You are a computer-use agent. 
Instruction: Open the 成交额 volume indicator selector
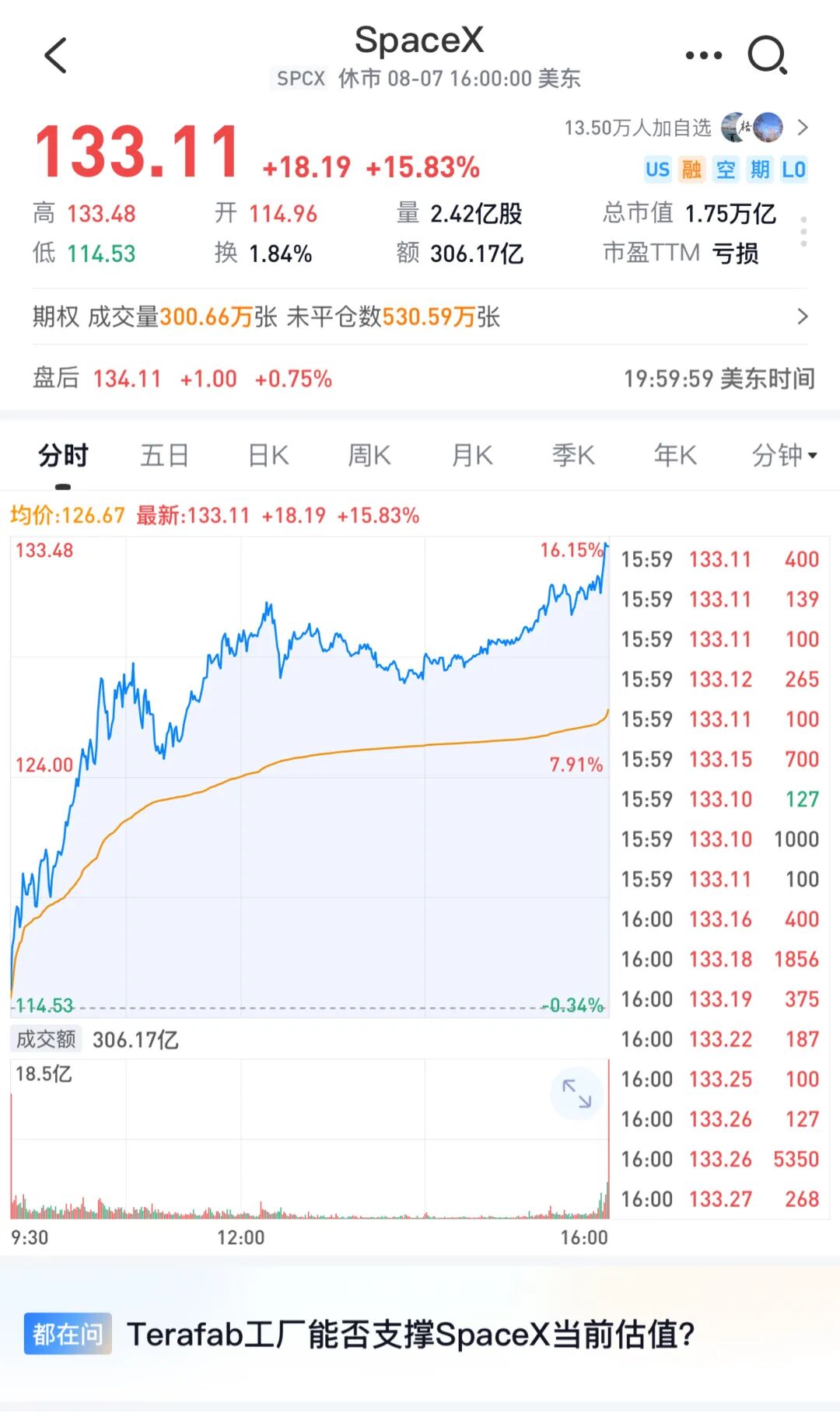pyautogui.click(x=46, y=1039)
